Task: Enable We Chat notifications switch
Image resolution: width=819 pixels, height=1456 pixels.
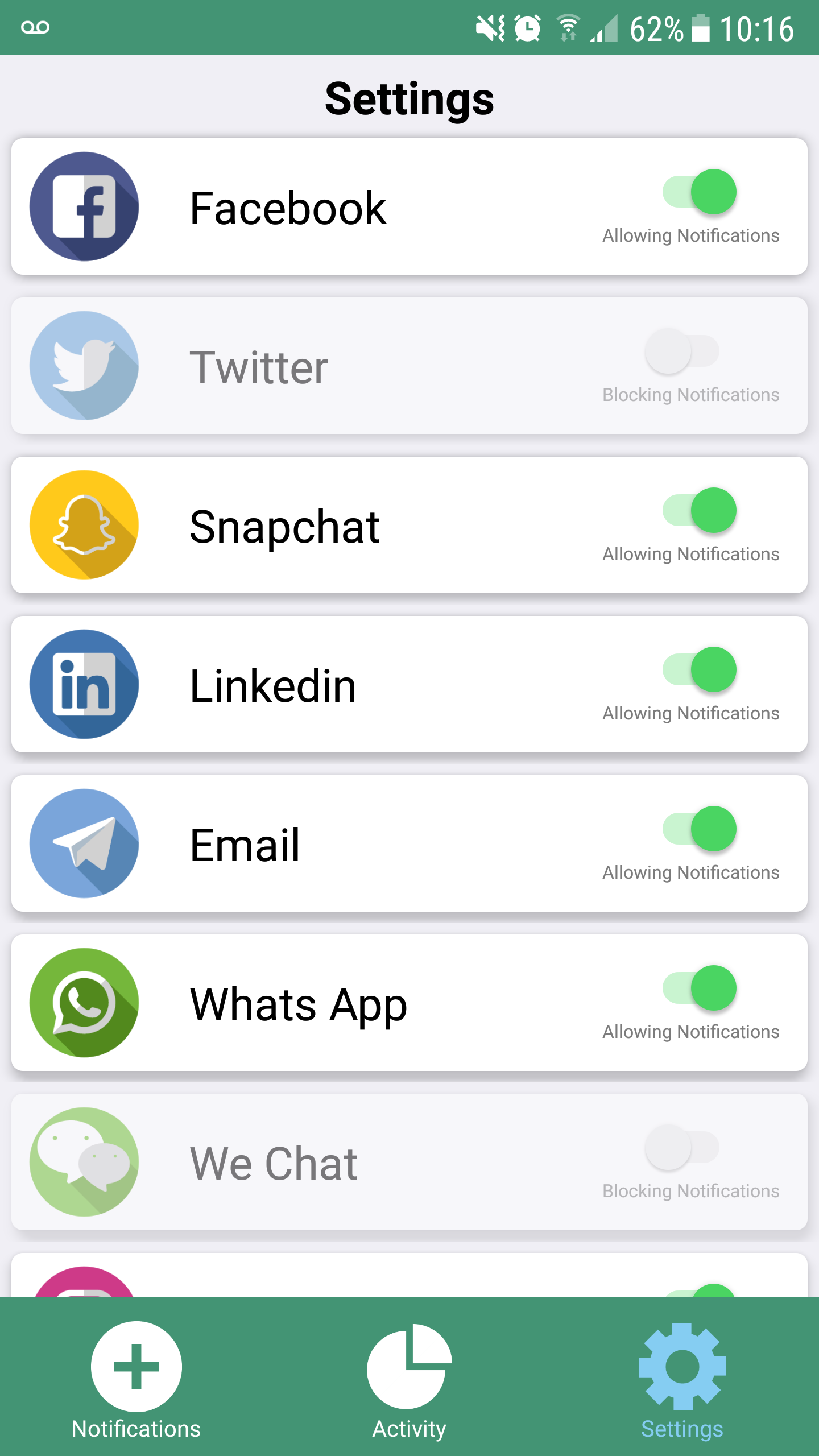Action: click(x=682, y=1147)
